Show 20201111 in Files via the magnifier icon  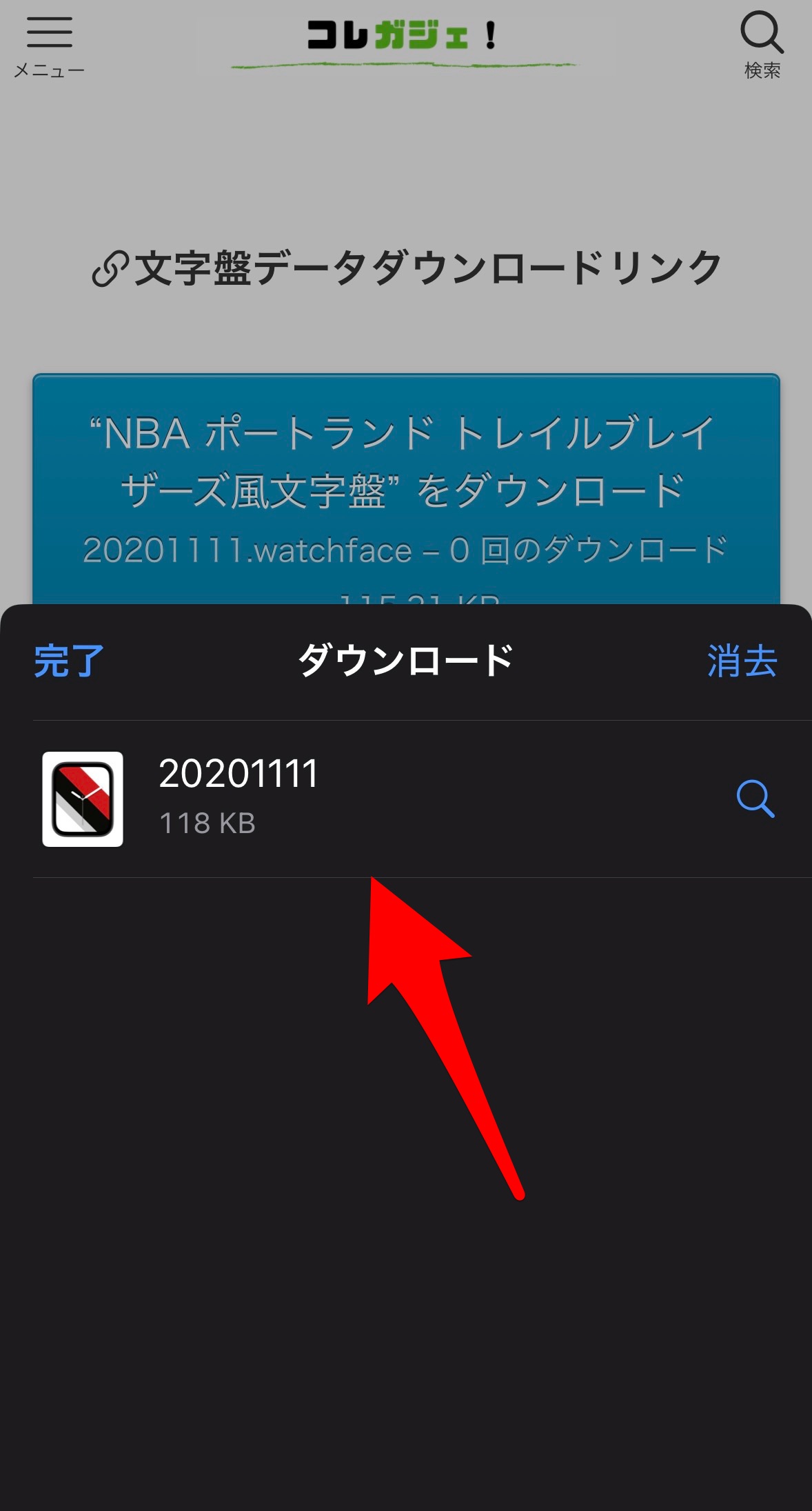coord(755,799)
